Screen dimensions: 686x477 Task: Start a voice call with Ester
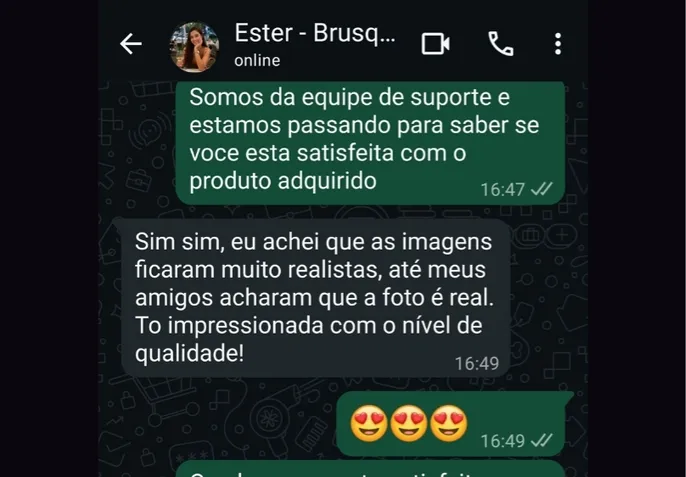coord(500,44)
